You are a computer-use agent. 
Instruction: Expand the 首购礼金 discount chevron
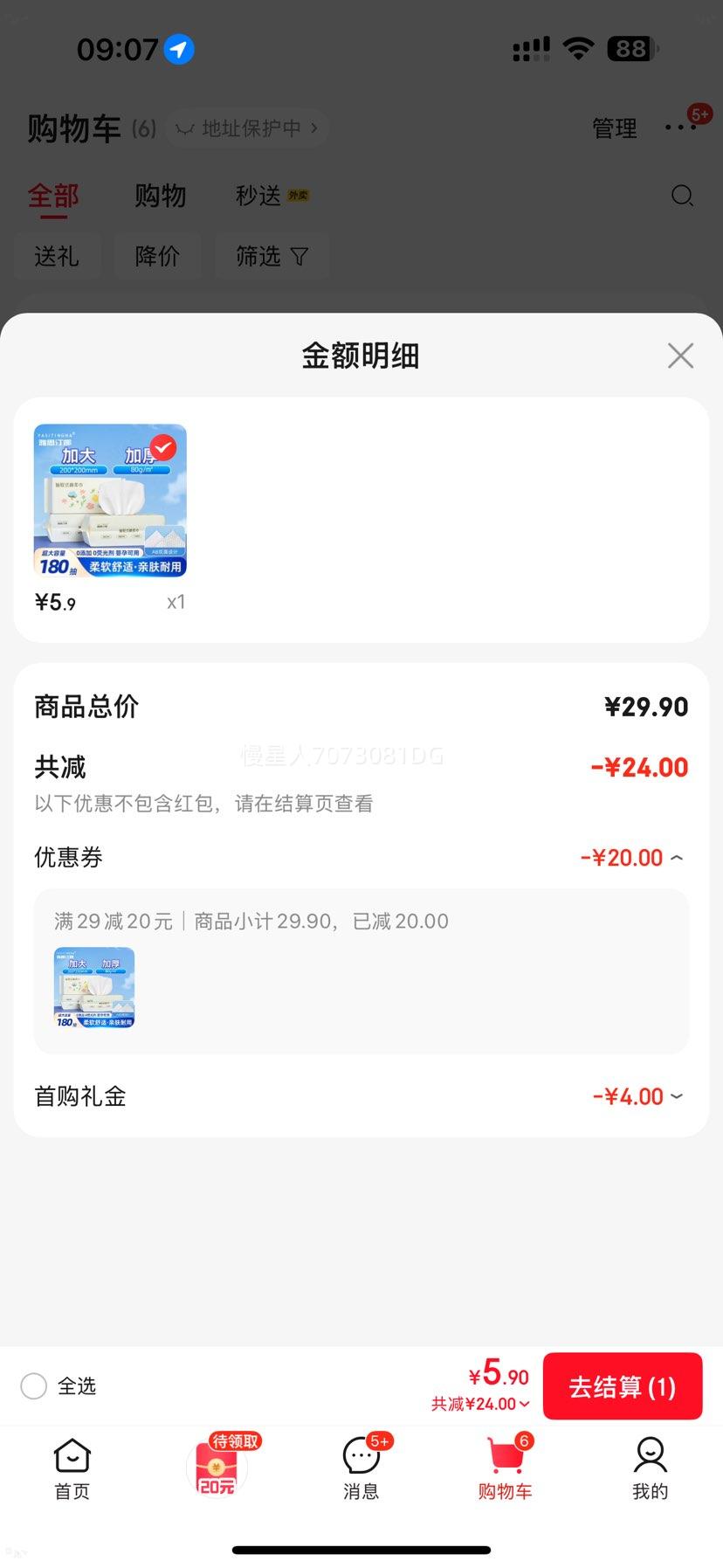pos(676,1096)
